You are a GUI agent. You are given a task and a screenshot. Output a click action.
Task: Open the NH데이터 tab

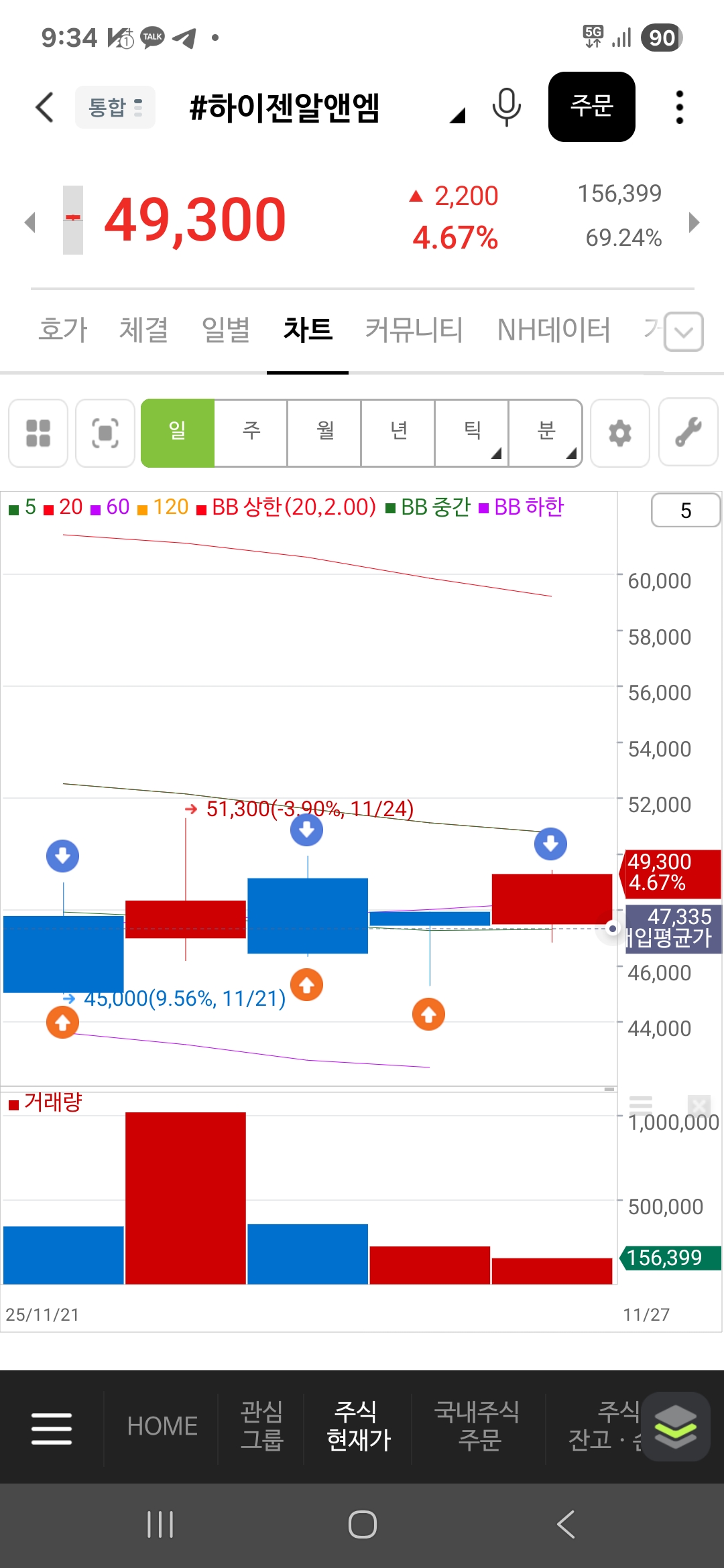554,330
